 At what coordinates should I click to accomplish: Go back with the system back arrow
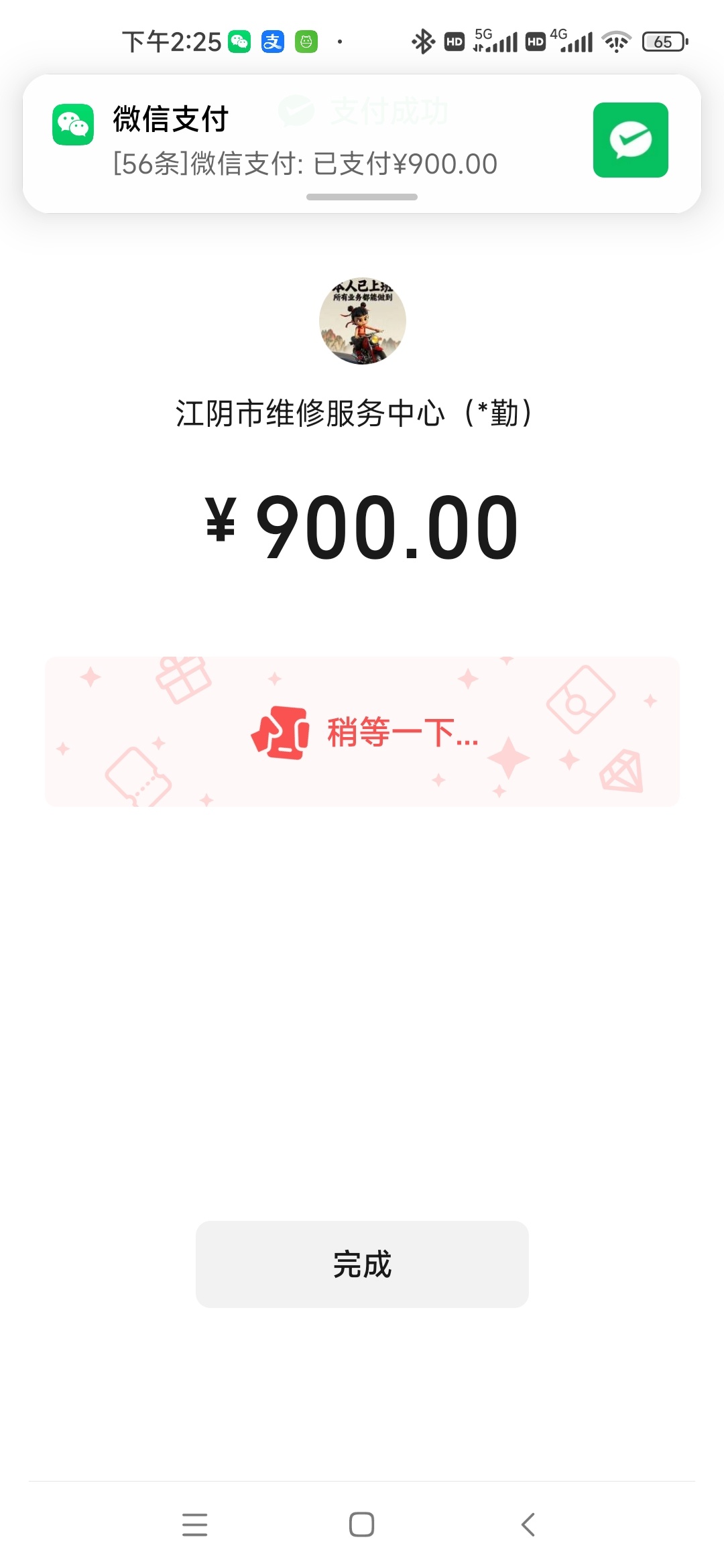pyautogui.click(x=528, y=1524)
